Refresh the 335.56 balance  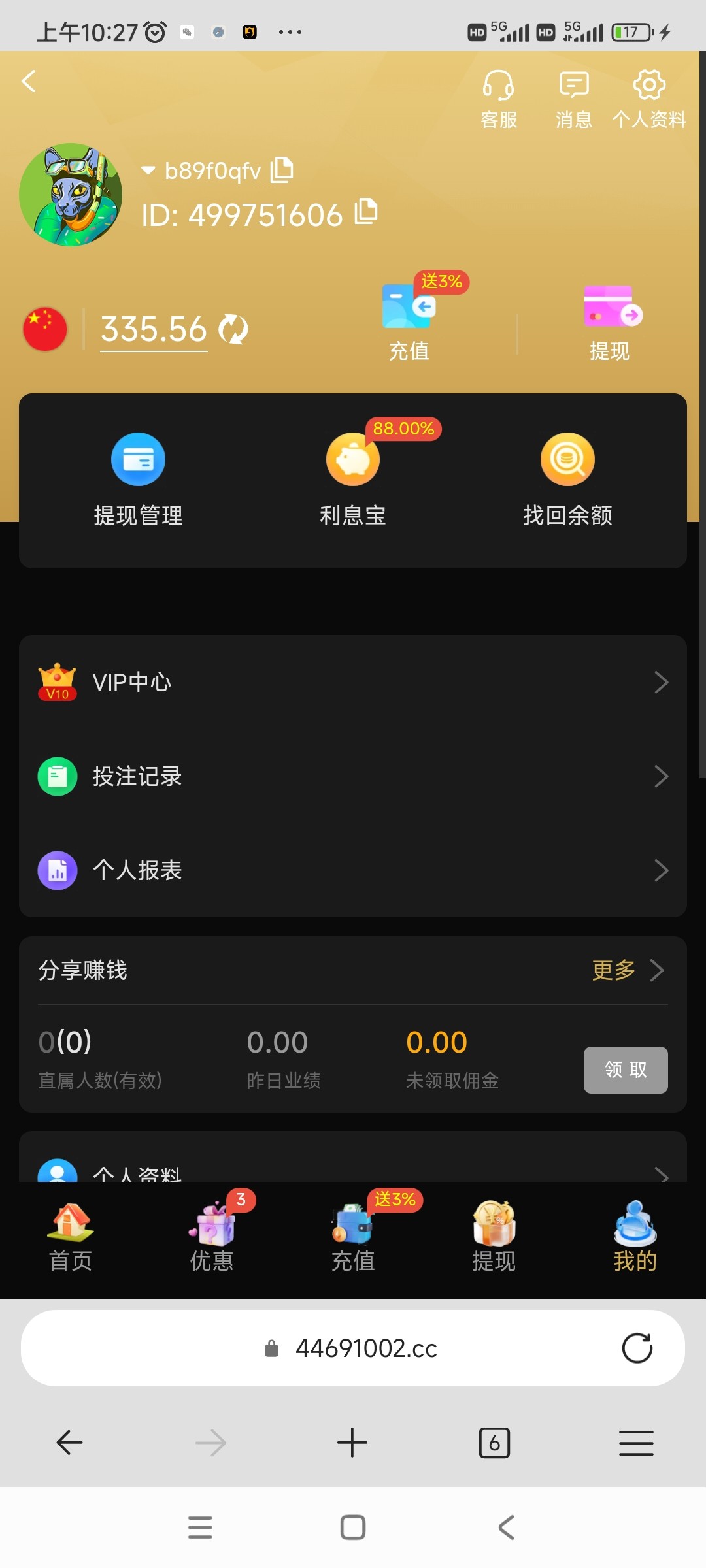click(x=233, y=329)
